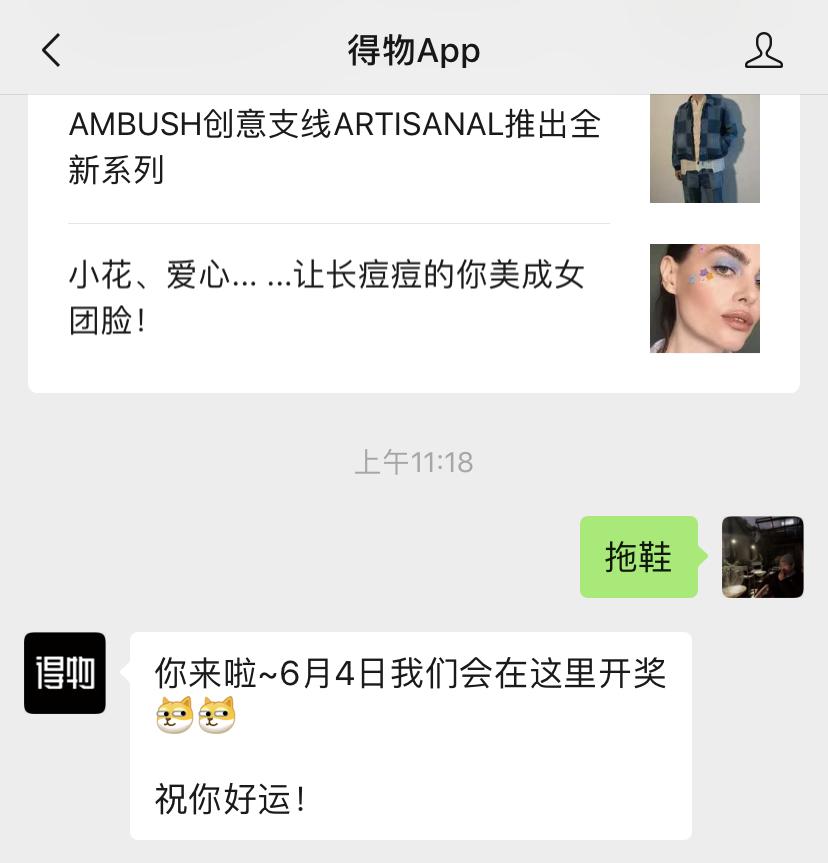Tap your own user avatar beside 拖鞋

click(x=762, y=557)
